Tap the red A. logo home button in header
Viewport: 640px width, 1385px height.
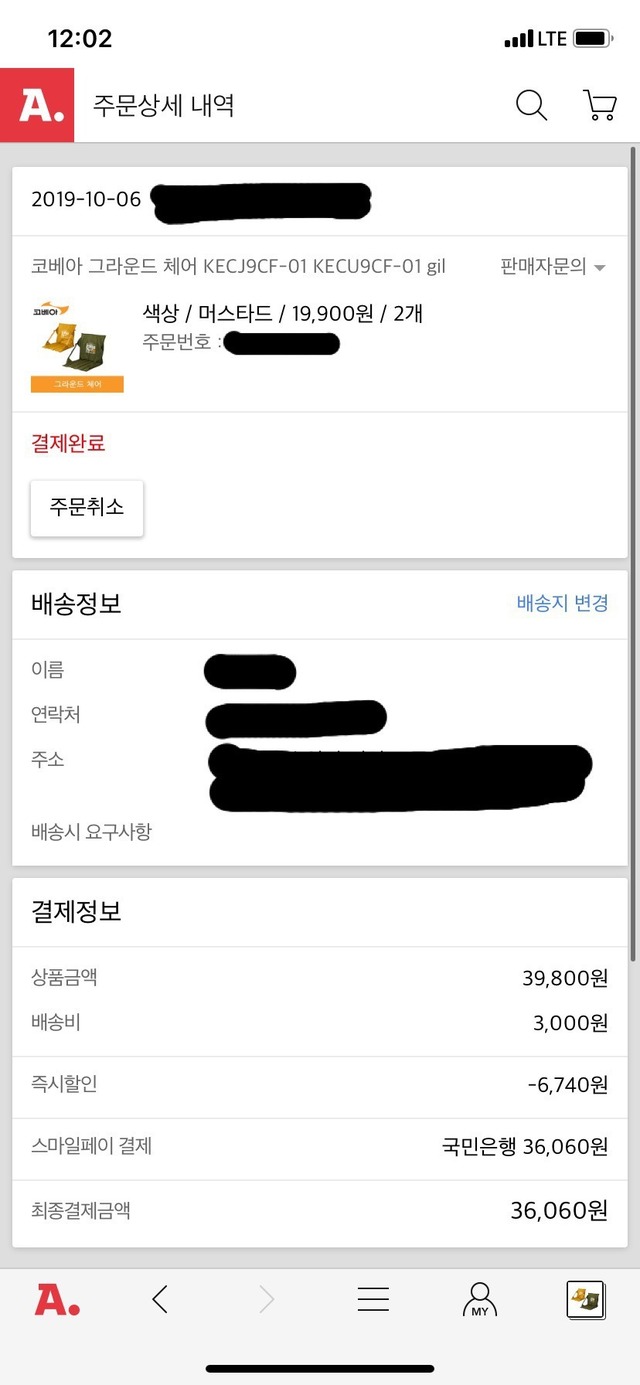(37, 105)
